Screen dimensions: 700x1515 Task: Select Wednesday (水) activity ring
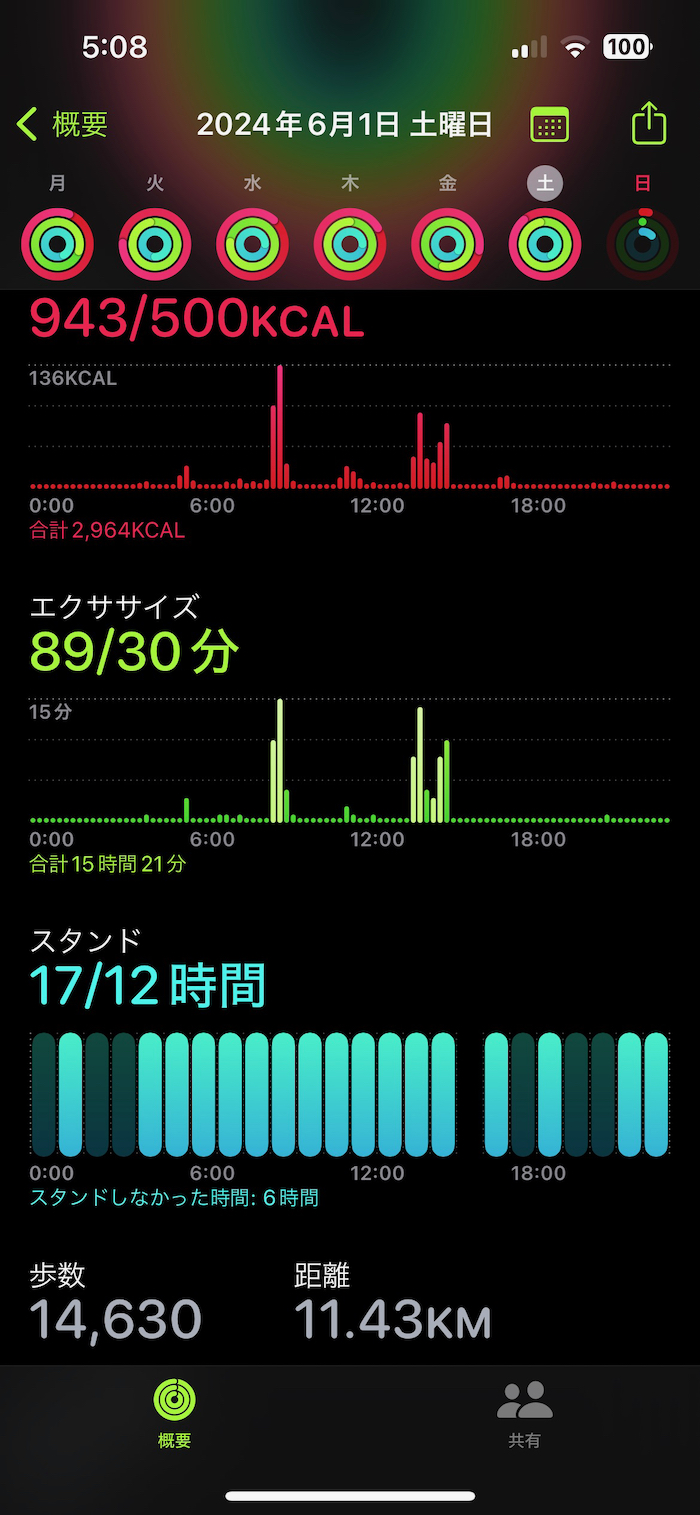pyautogui.click(x=252, y=244)
